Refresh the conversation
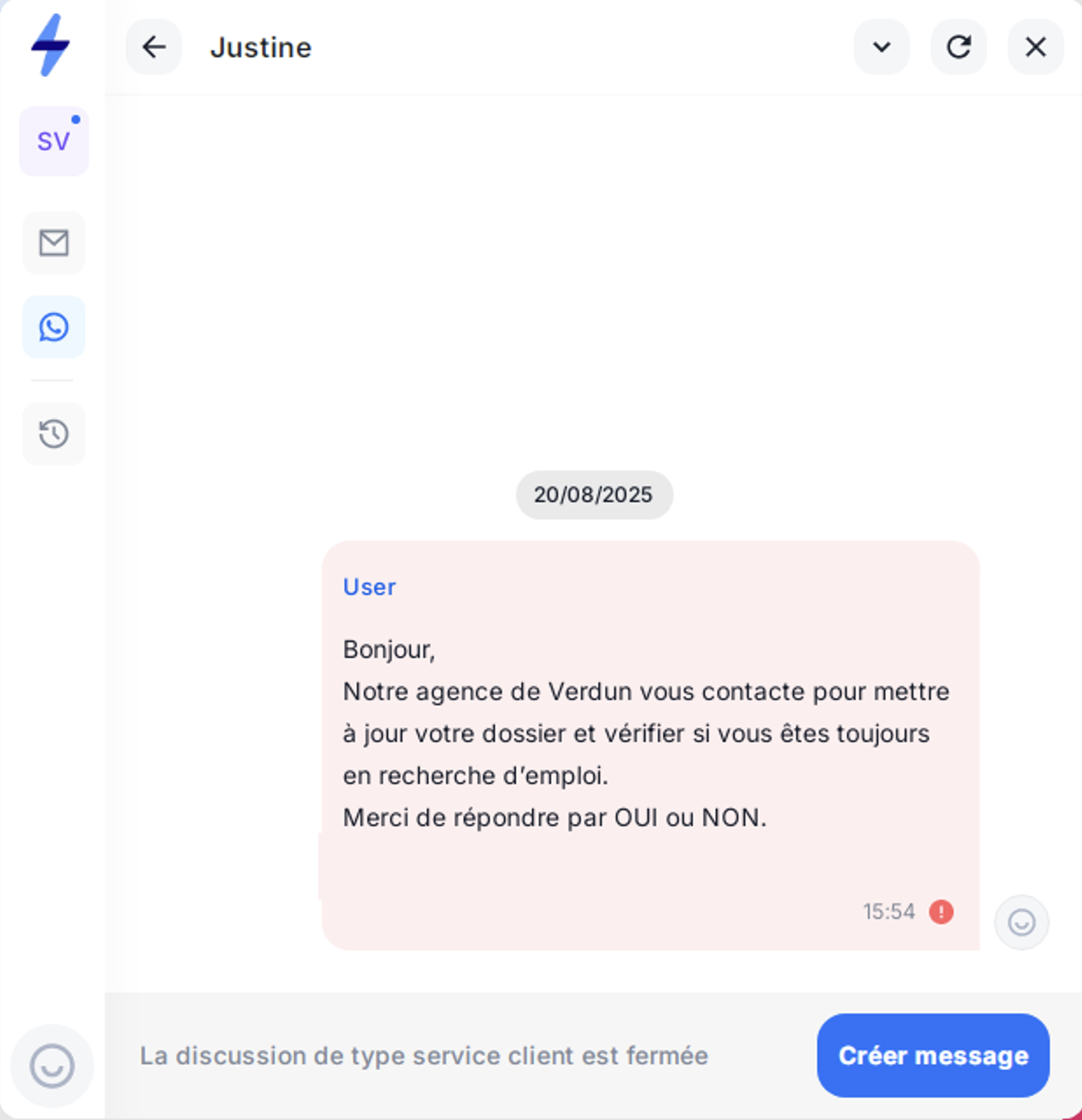1082x1120 pixels. tap(958, 47)
